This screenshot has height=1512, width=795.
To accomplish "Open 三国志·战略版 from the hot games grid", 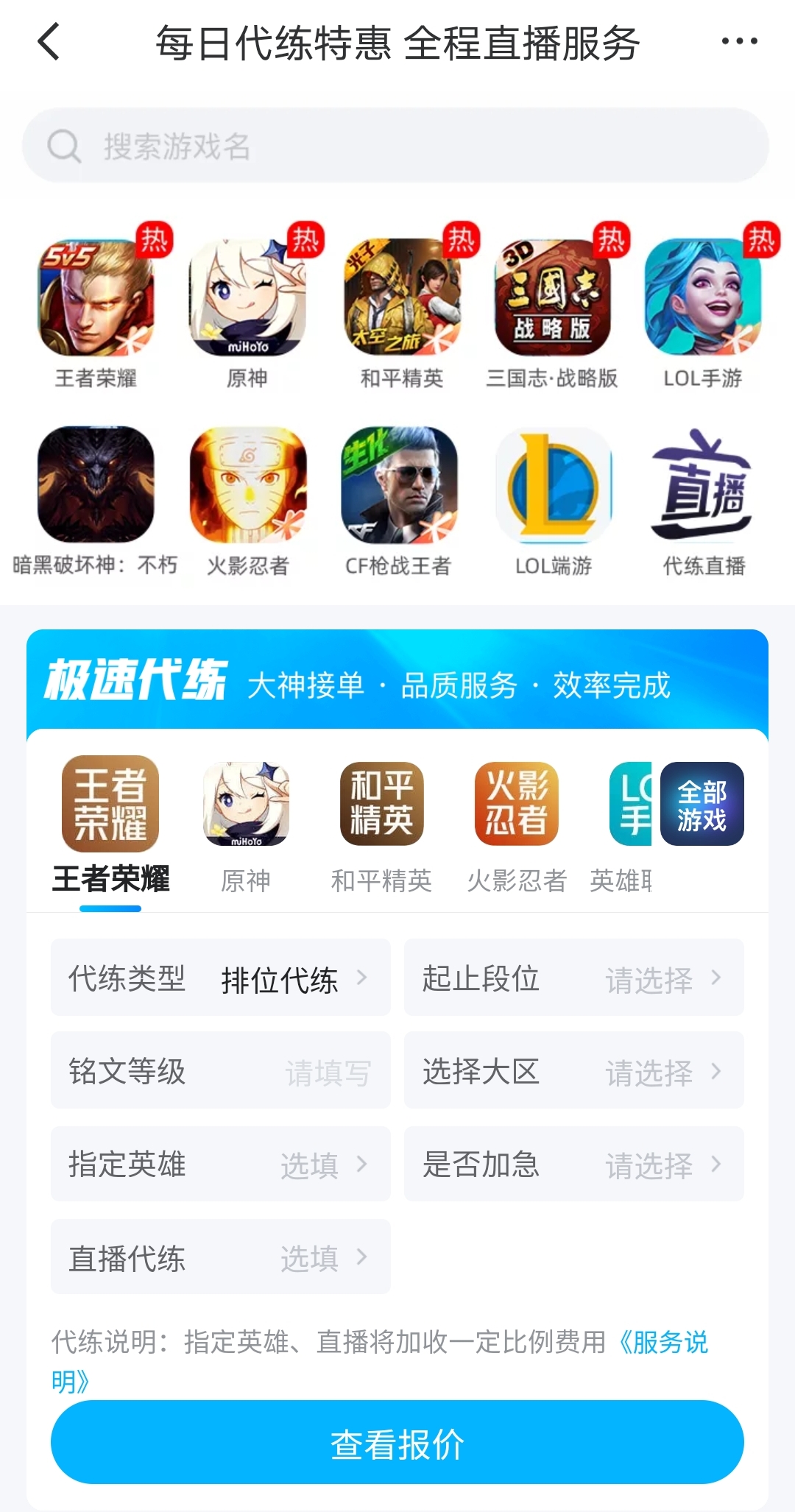I will [552, 298].
